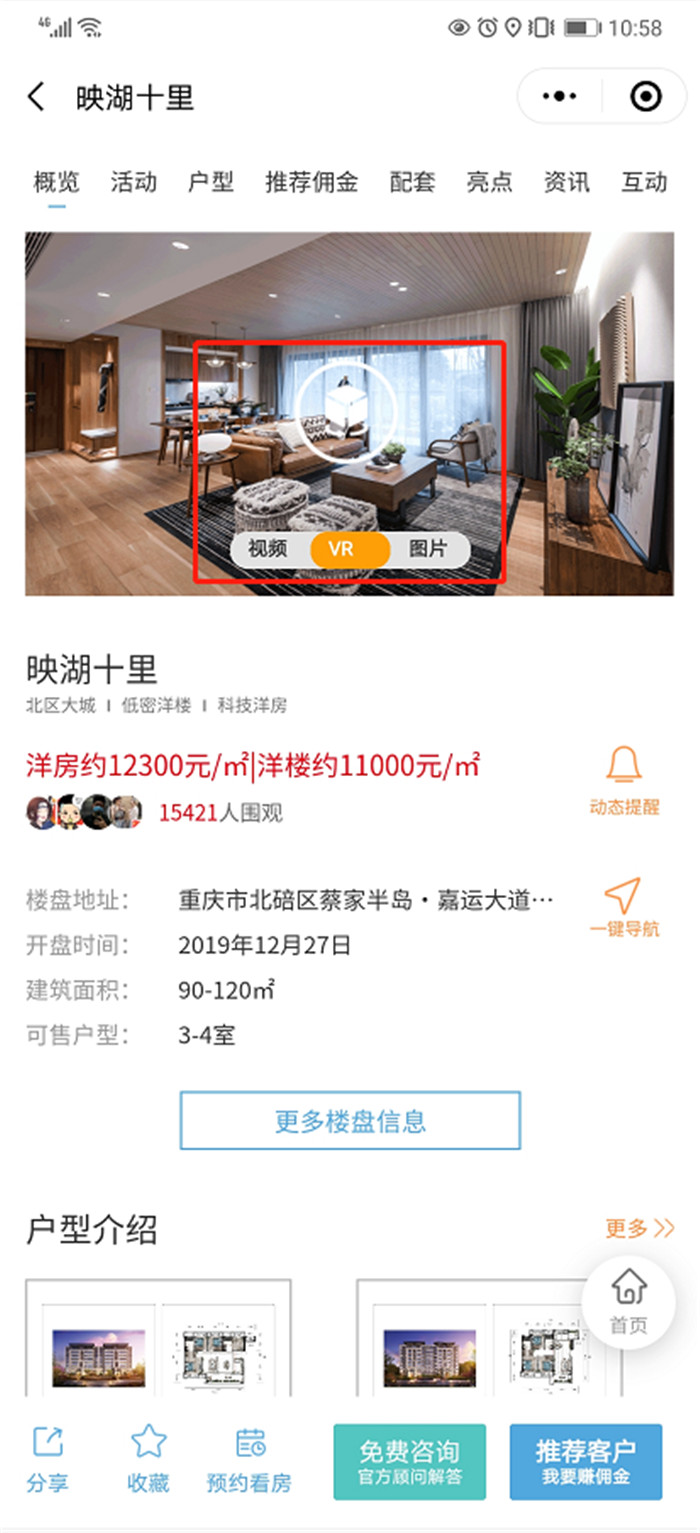
Task: Go back from 映湖十里 page
Action: (37, 97)
